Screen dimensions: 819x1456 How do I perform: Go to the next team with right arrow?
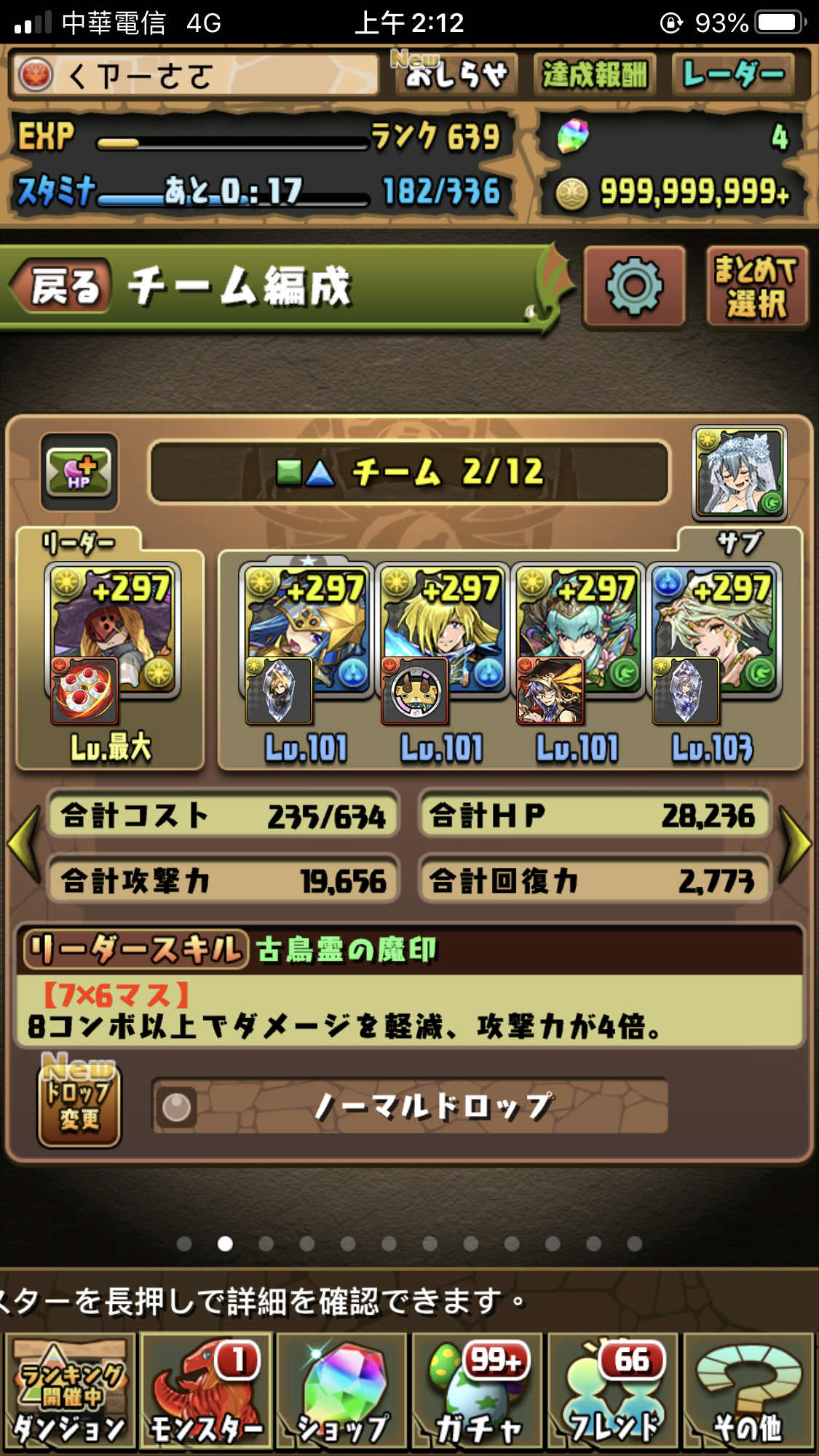795,845
